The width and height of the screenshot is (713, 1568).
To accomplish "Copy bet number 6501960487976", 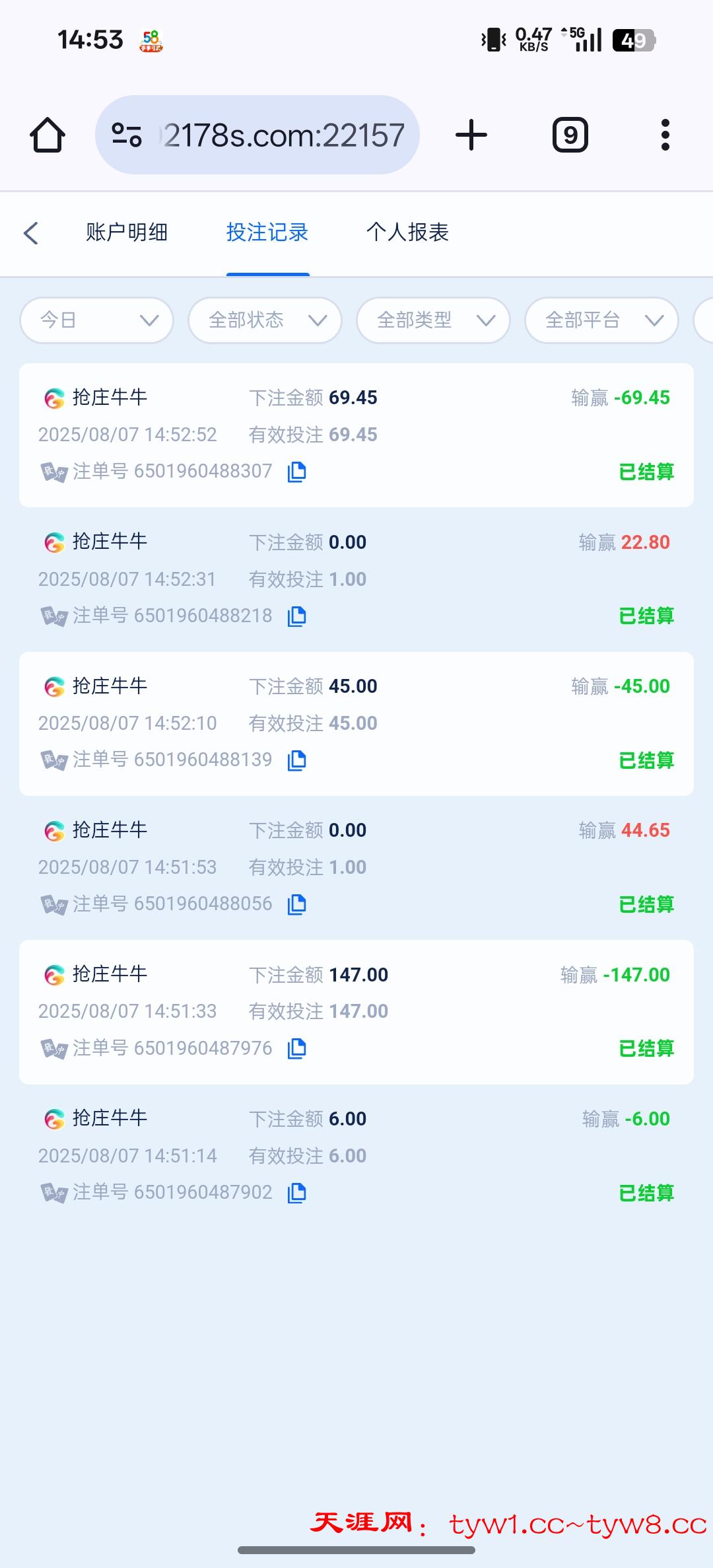I will click(x=297, y=1048).
